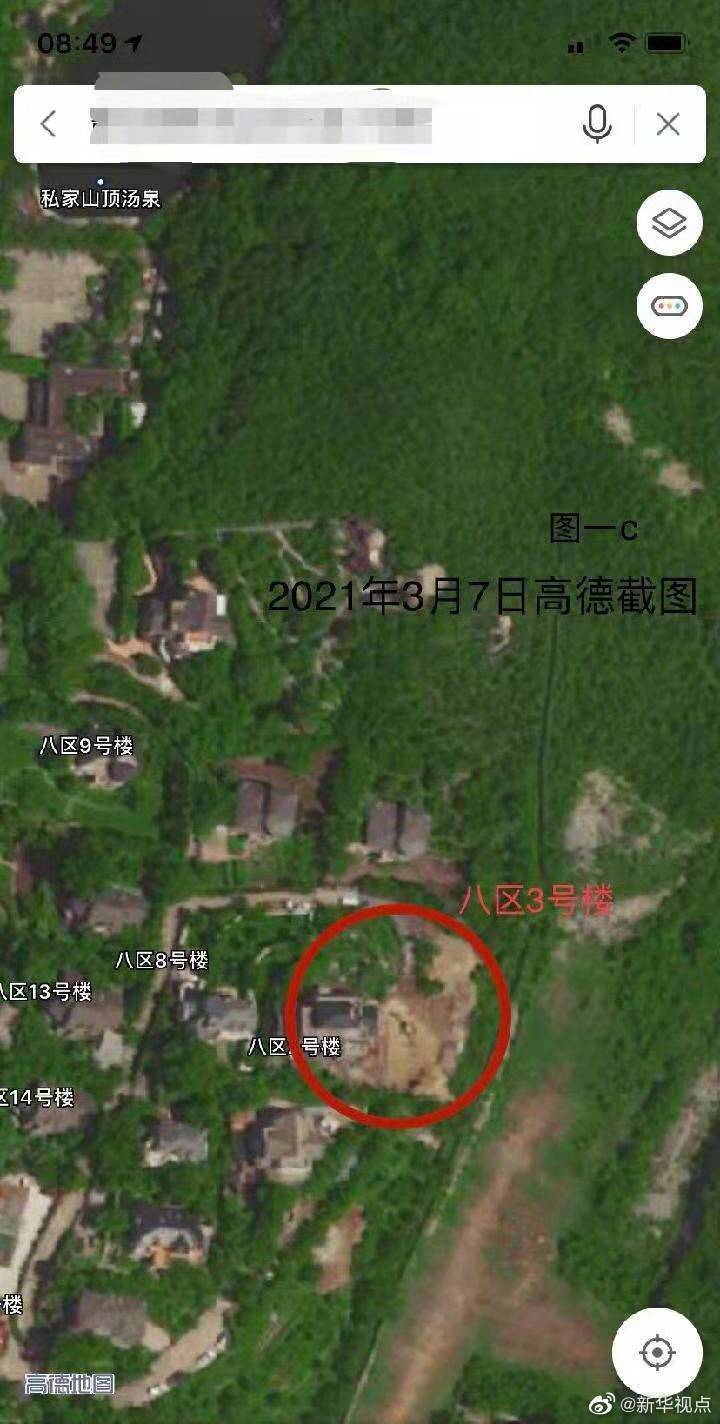Select the 私家山顶汤泉 map label
720x1424 pixels.
click(x=100, y=198)
